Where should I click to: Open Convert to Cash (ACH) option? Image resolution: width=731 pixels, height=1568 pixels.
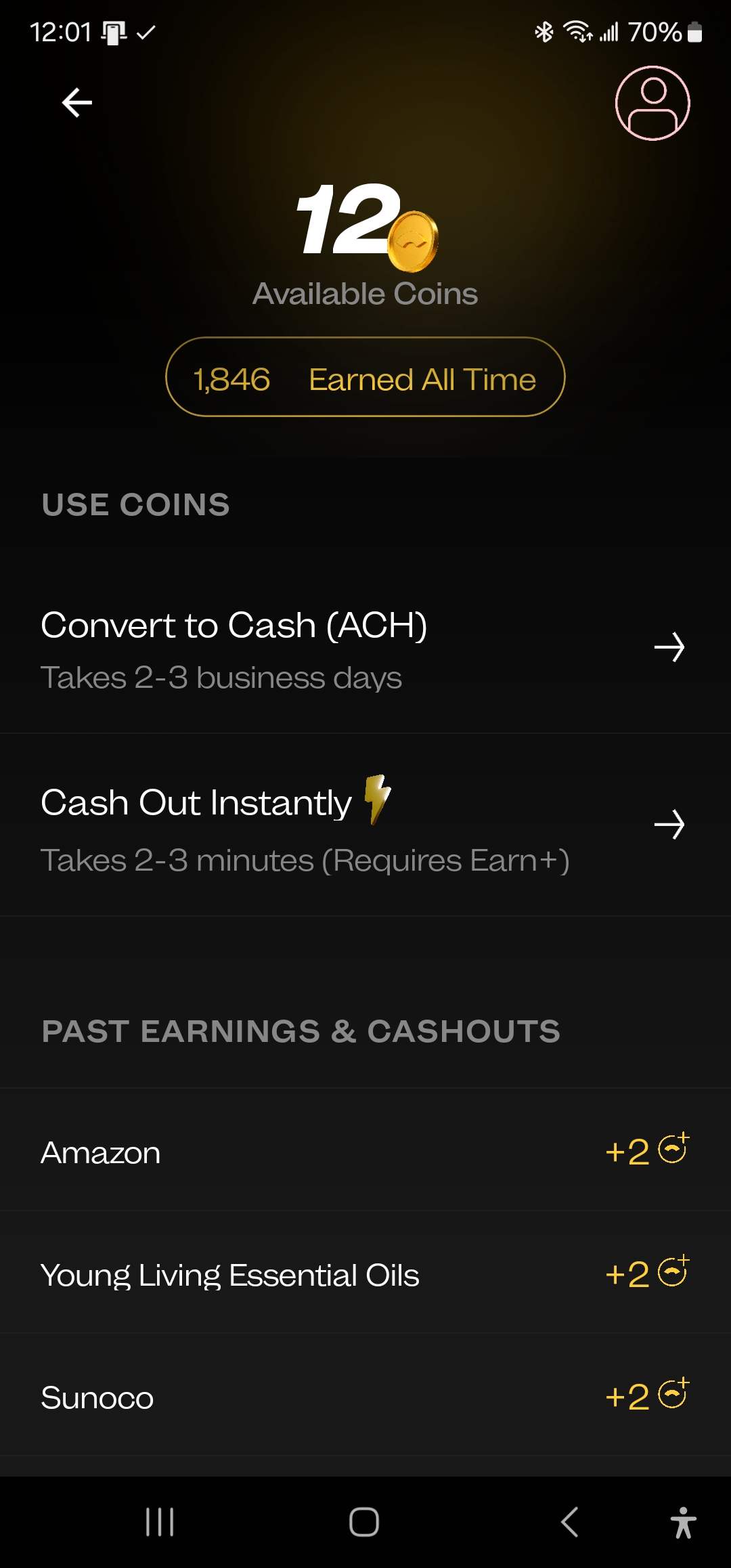pos(365,648)
